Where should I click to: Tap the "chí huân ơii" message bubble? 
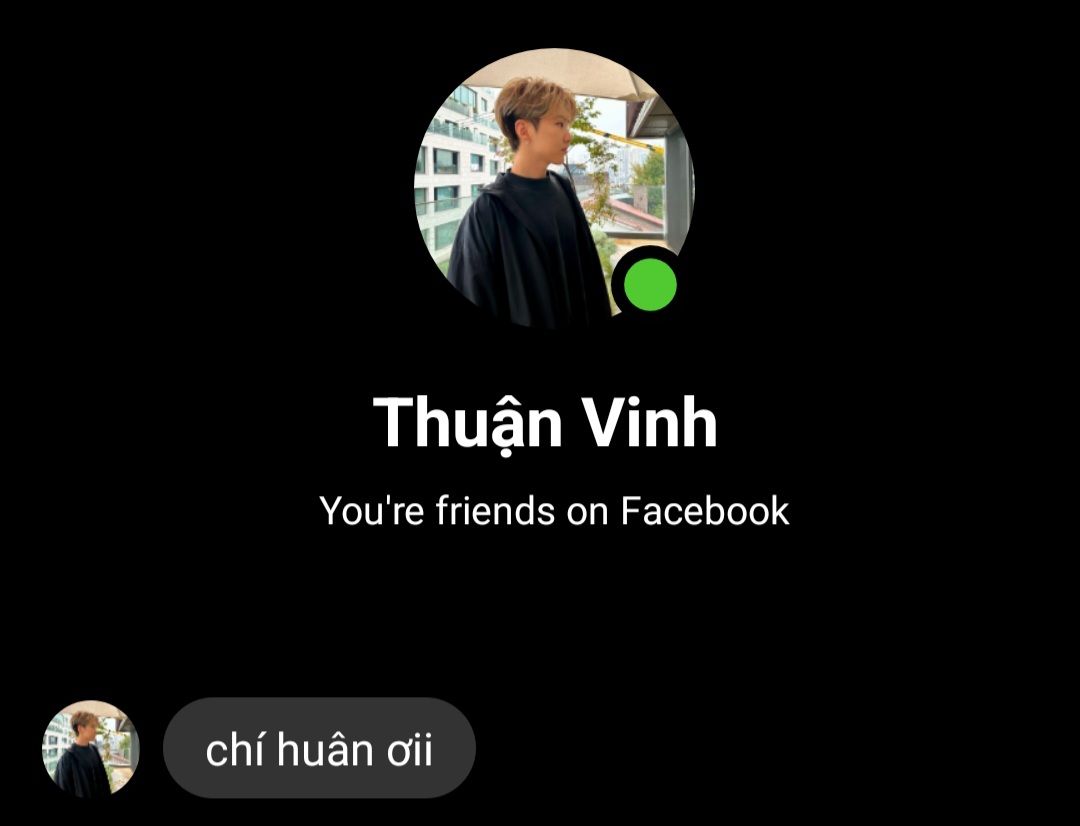(319, 748)
